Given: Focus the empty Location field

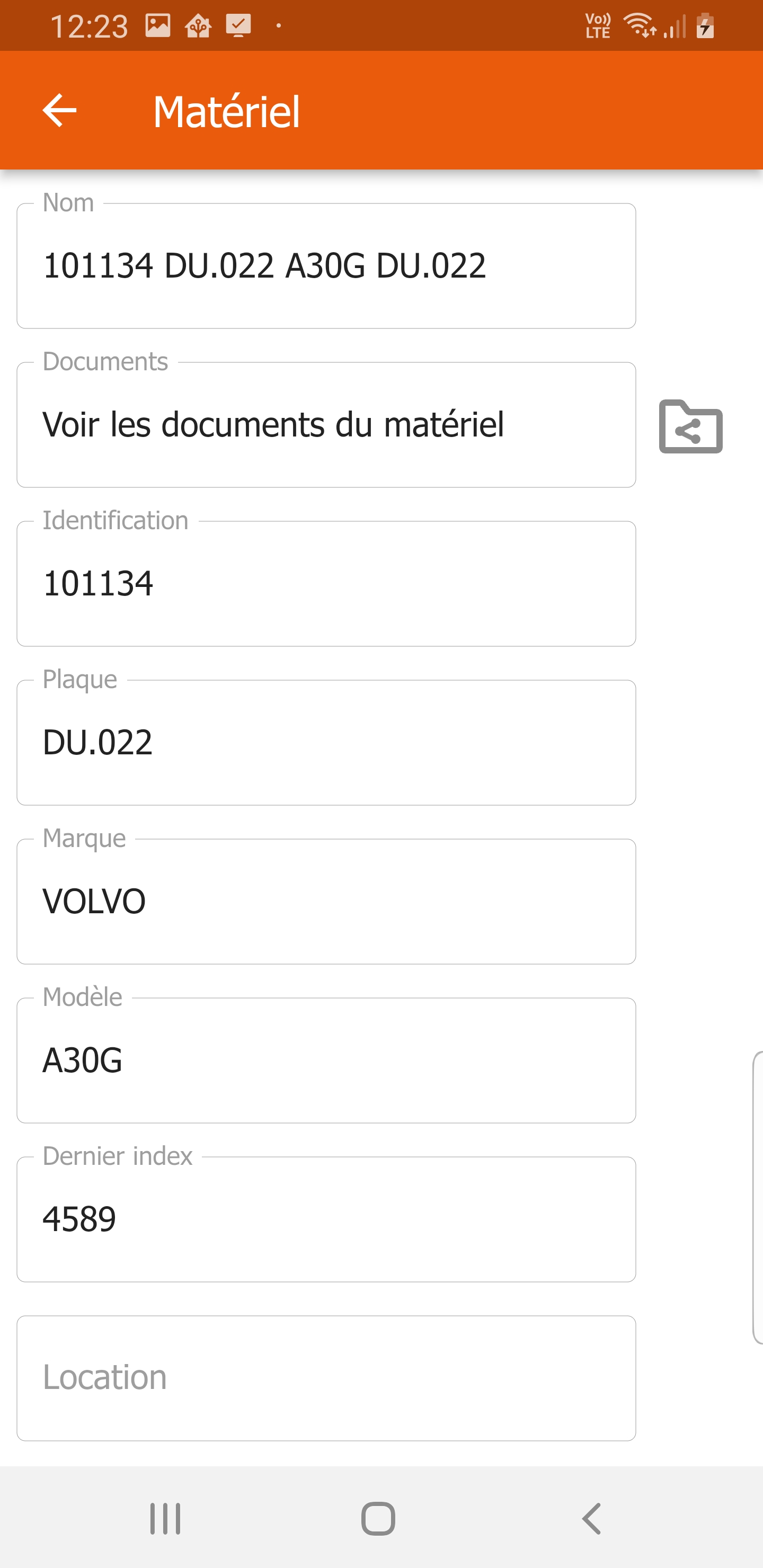Looking at the screenshot, I should coord(326,1378).
